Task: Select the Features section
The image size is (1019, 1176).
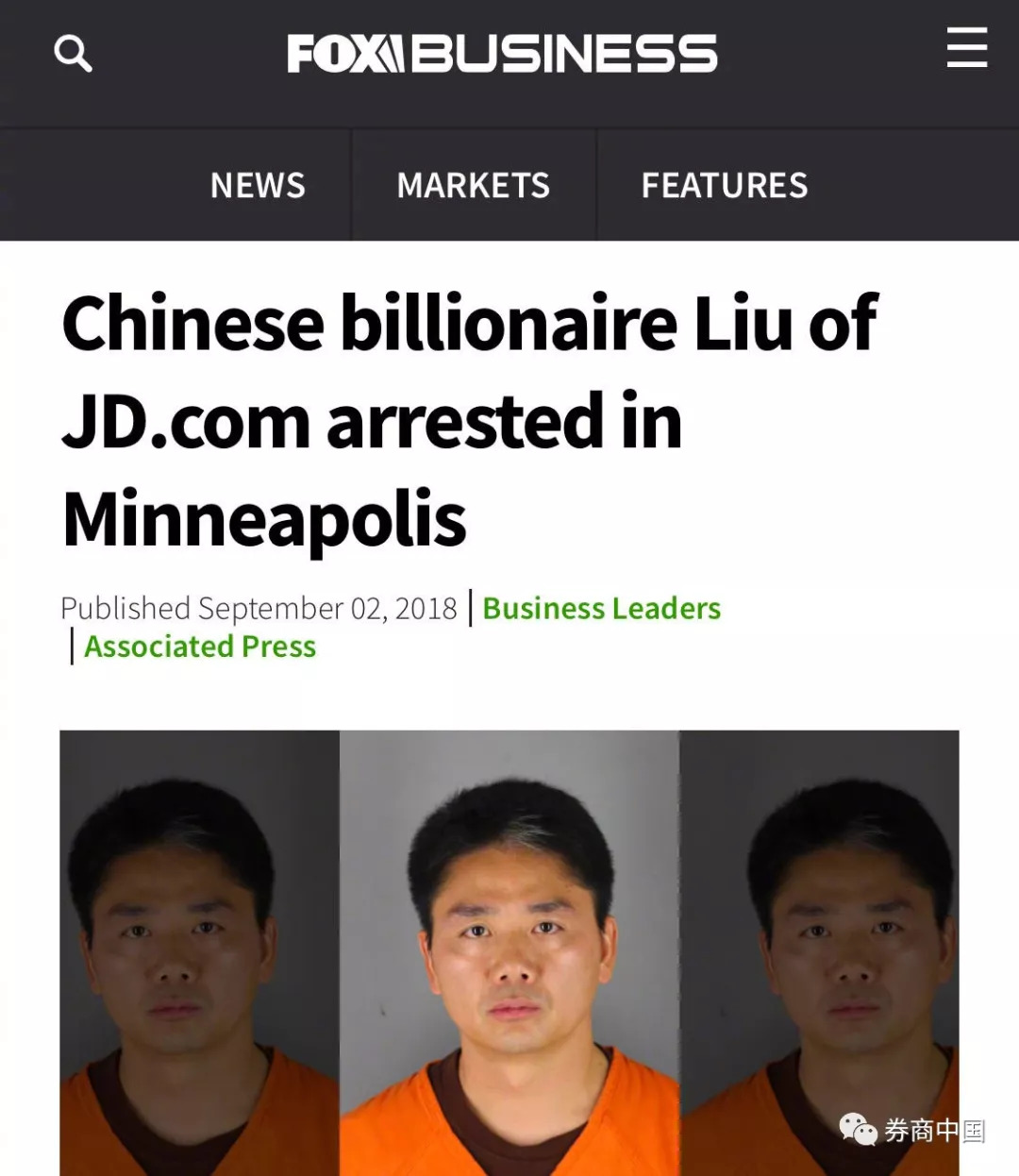Action: pyautogui.click(x=725, y=185)
